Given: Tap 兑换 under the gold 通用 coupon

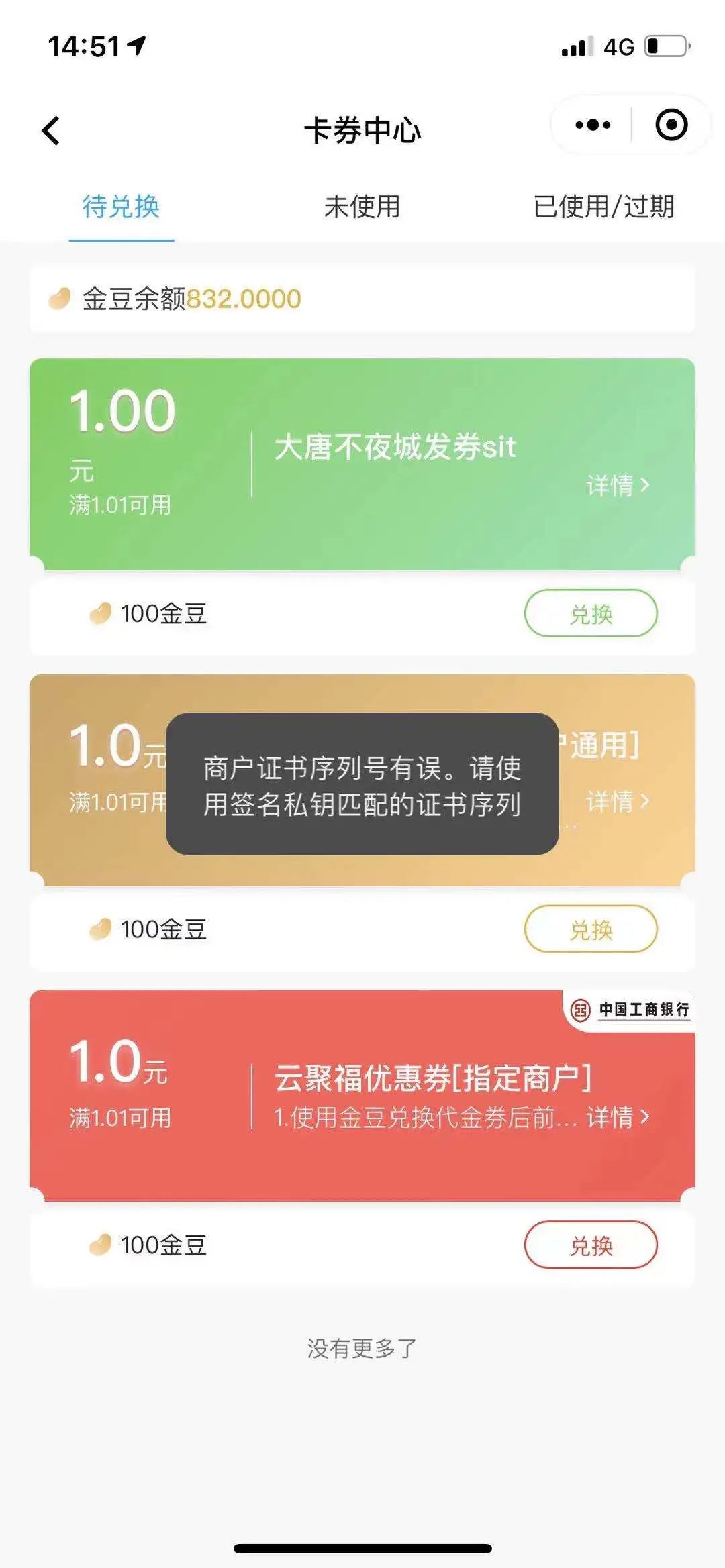Looking at the screenshot, I should 591,929.
